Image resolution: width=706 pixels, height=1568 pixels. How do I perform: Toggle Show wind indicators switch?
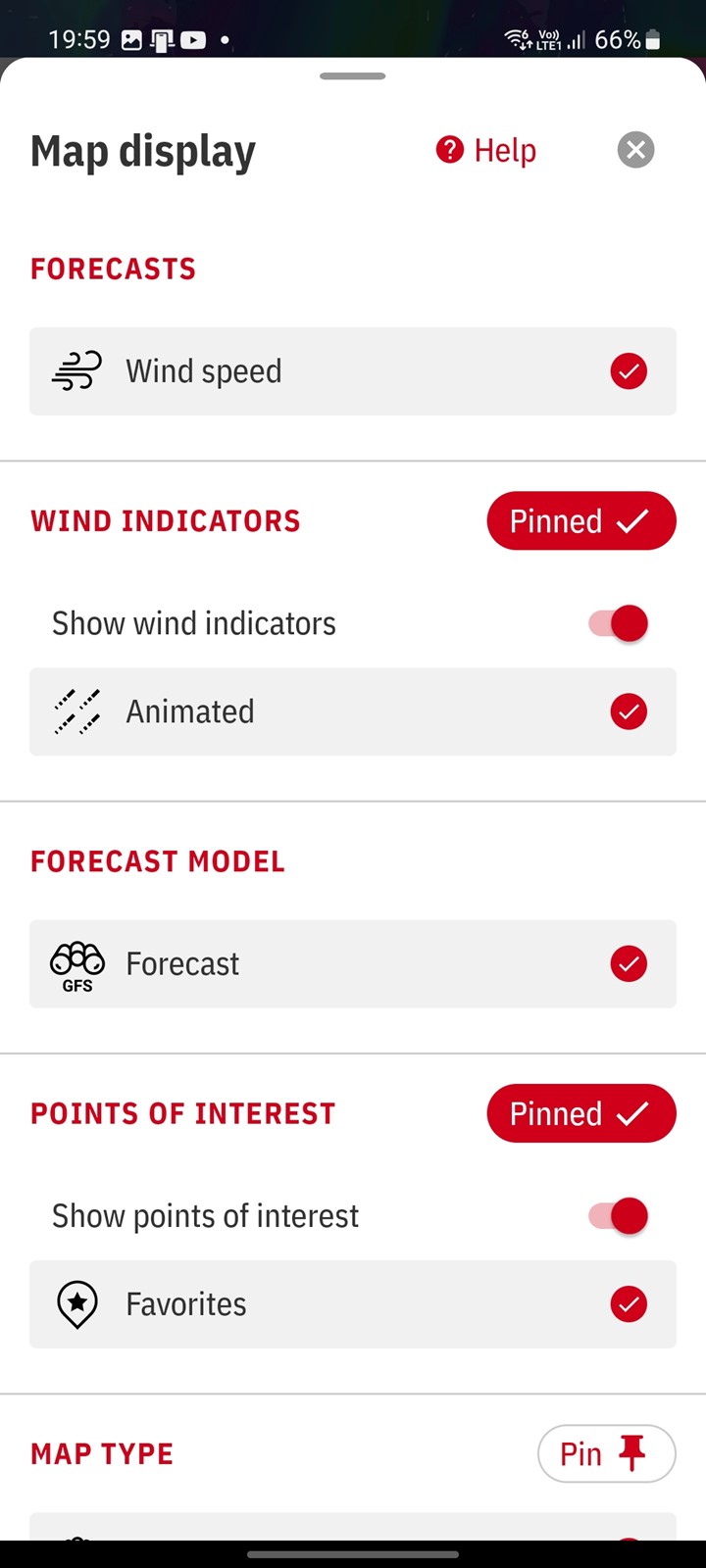point(619,623)
